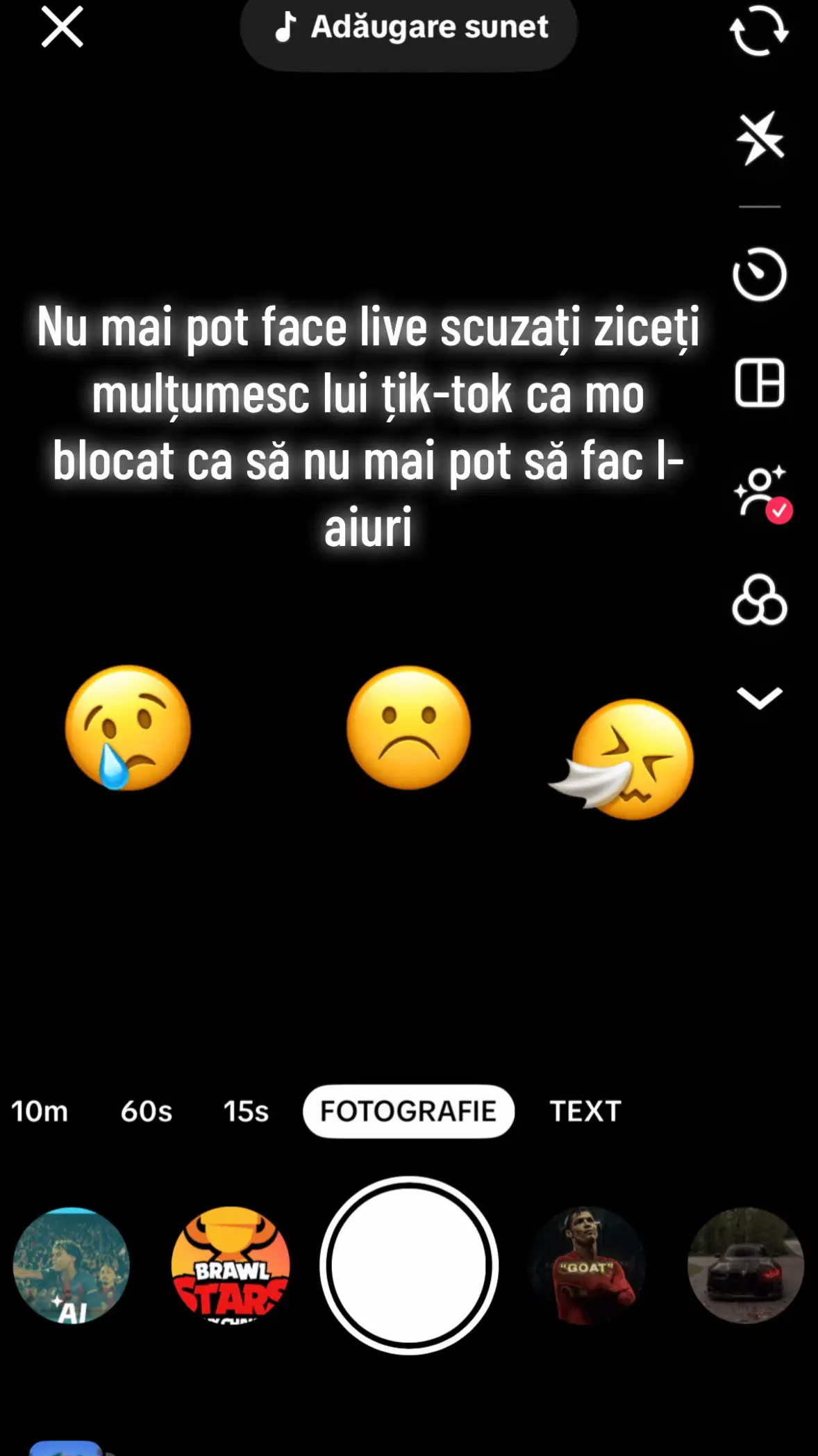Flip the camera
This screenshot has height=1456, width=818.
[x=759, y=31]
